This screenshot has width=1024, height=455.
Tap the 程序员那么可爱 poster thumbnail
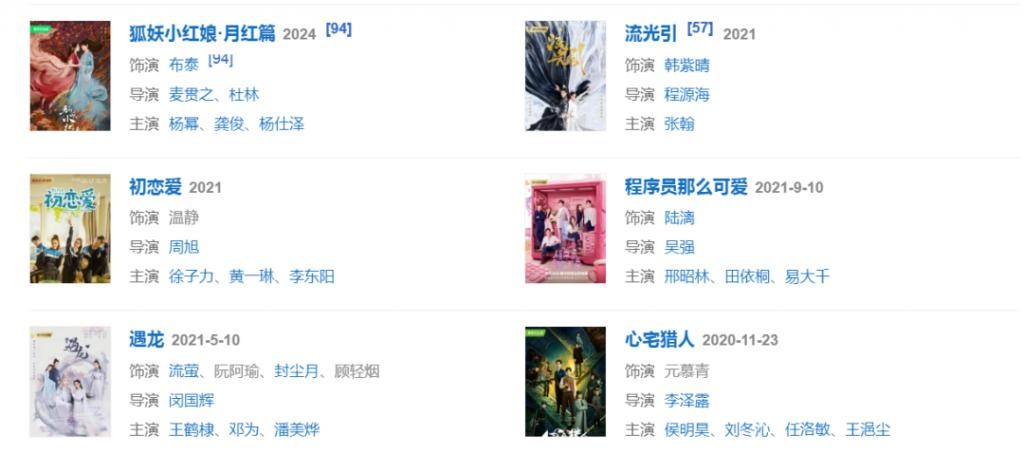565,229
